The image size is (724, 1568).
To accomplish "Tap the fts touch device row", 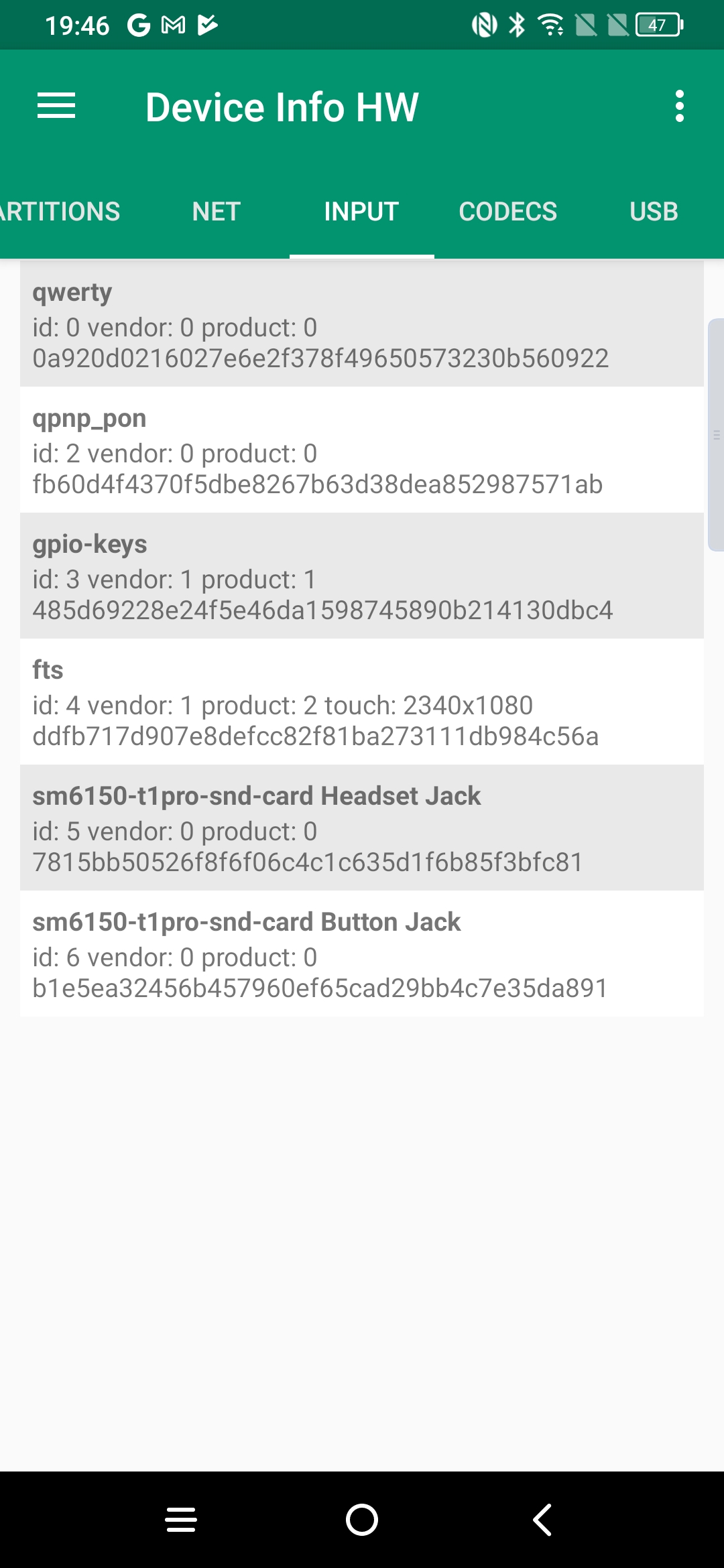I will pos(362,702).
